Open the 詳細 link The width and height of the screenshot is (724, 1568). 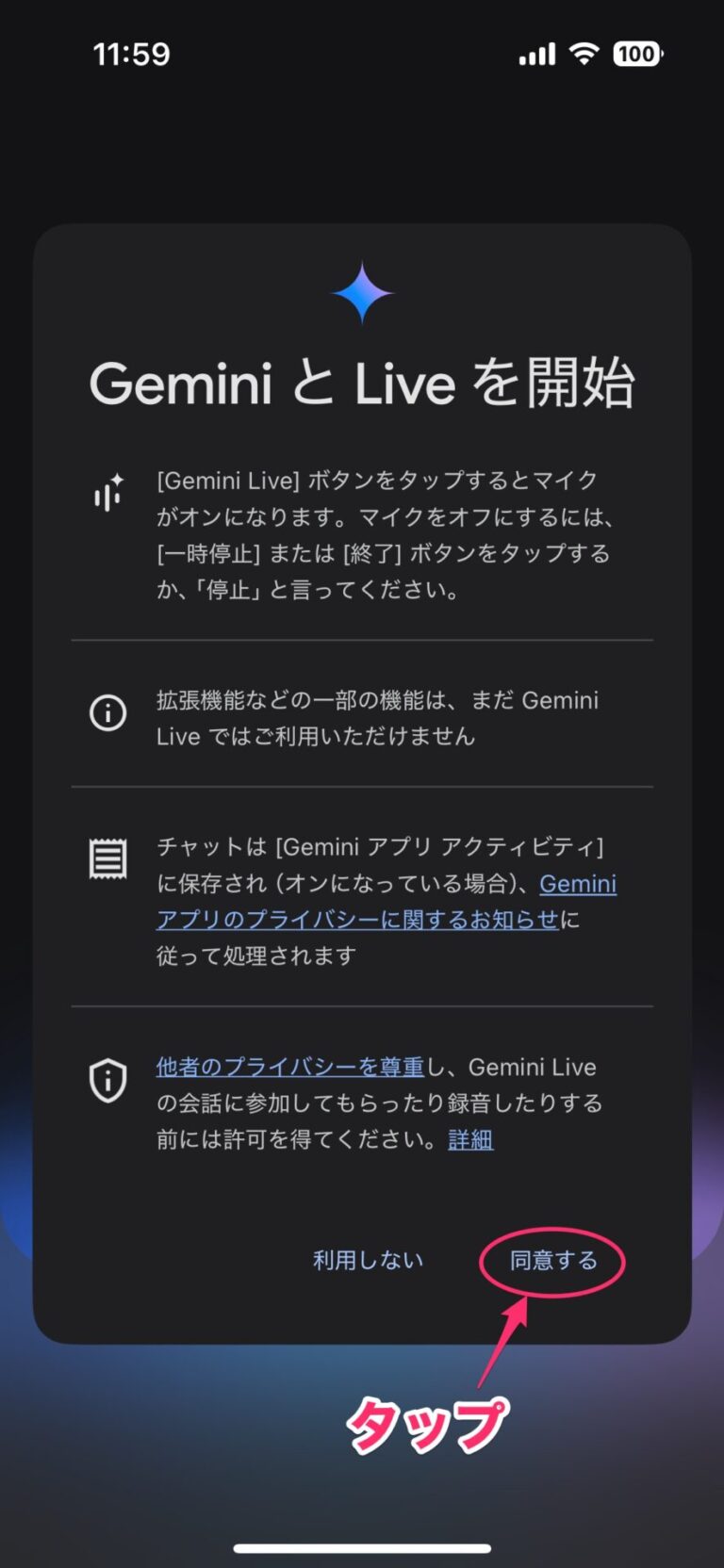[x=470, y=1140]
